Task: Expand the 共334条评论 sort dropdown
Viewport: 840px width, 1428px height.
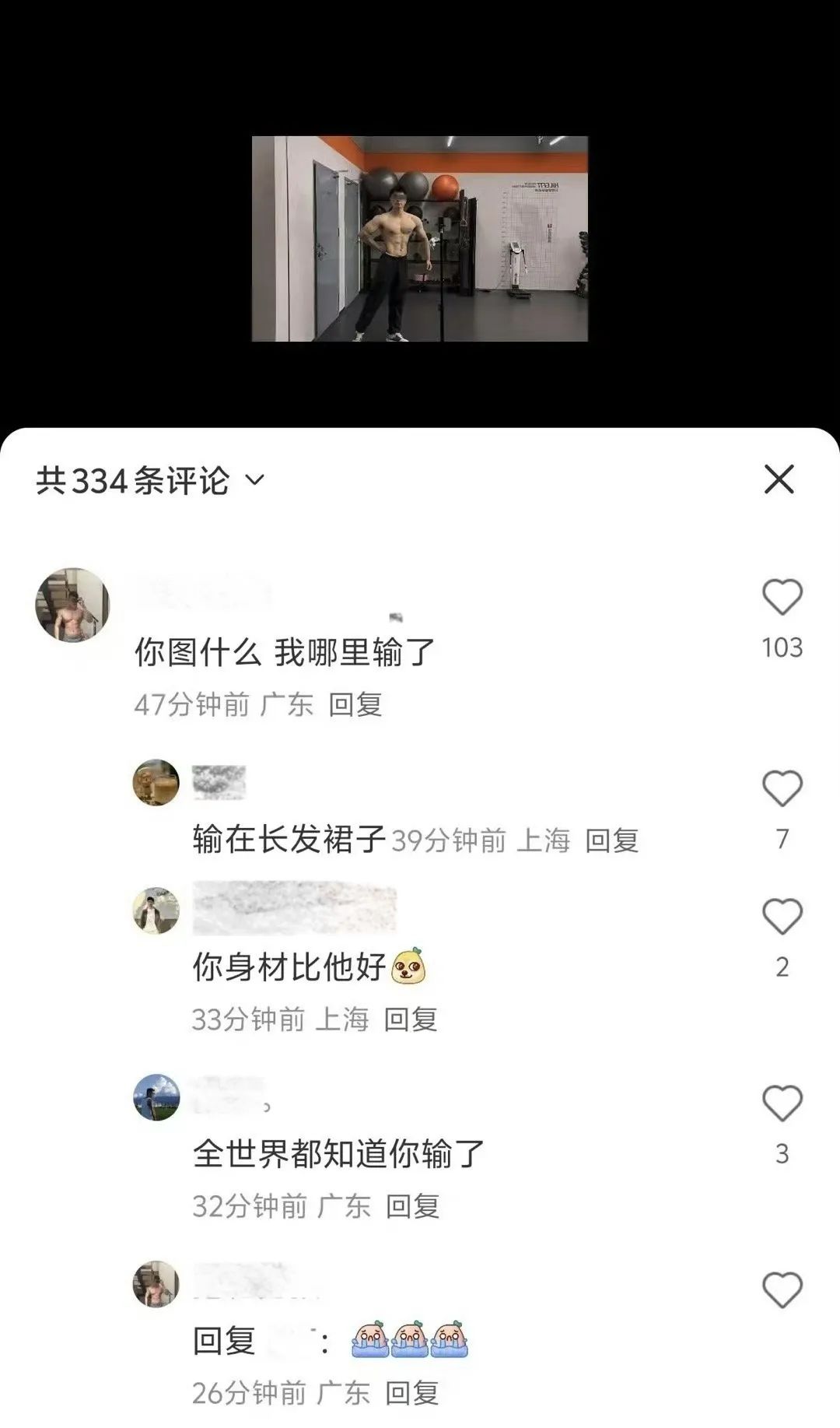Action: (x=254, y=479)
